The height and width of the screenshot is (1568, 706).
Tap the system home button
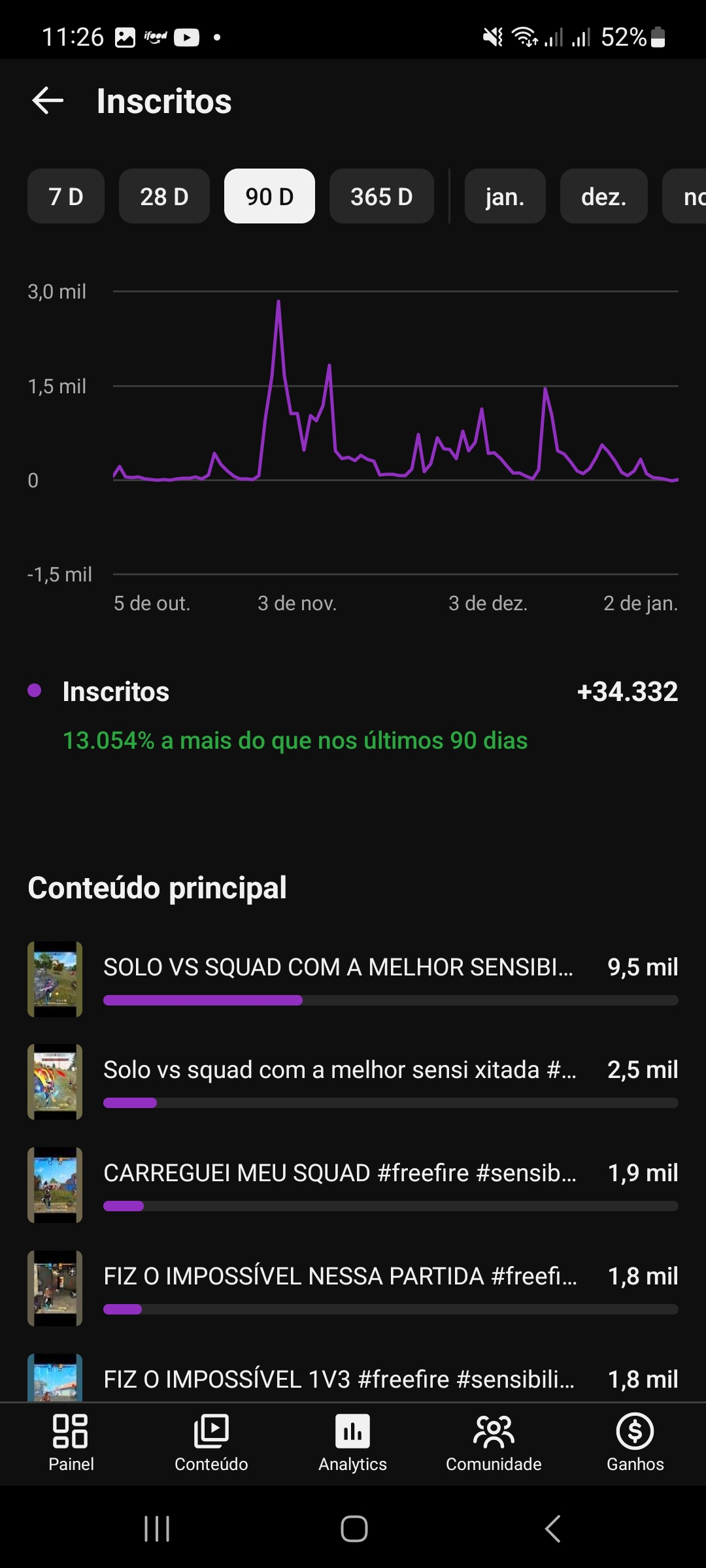(x=354, y=1529)
